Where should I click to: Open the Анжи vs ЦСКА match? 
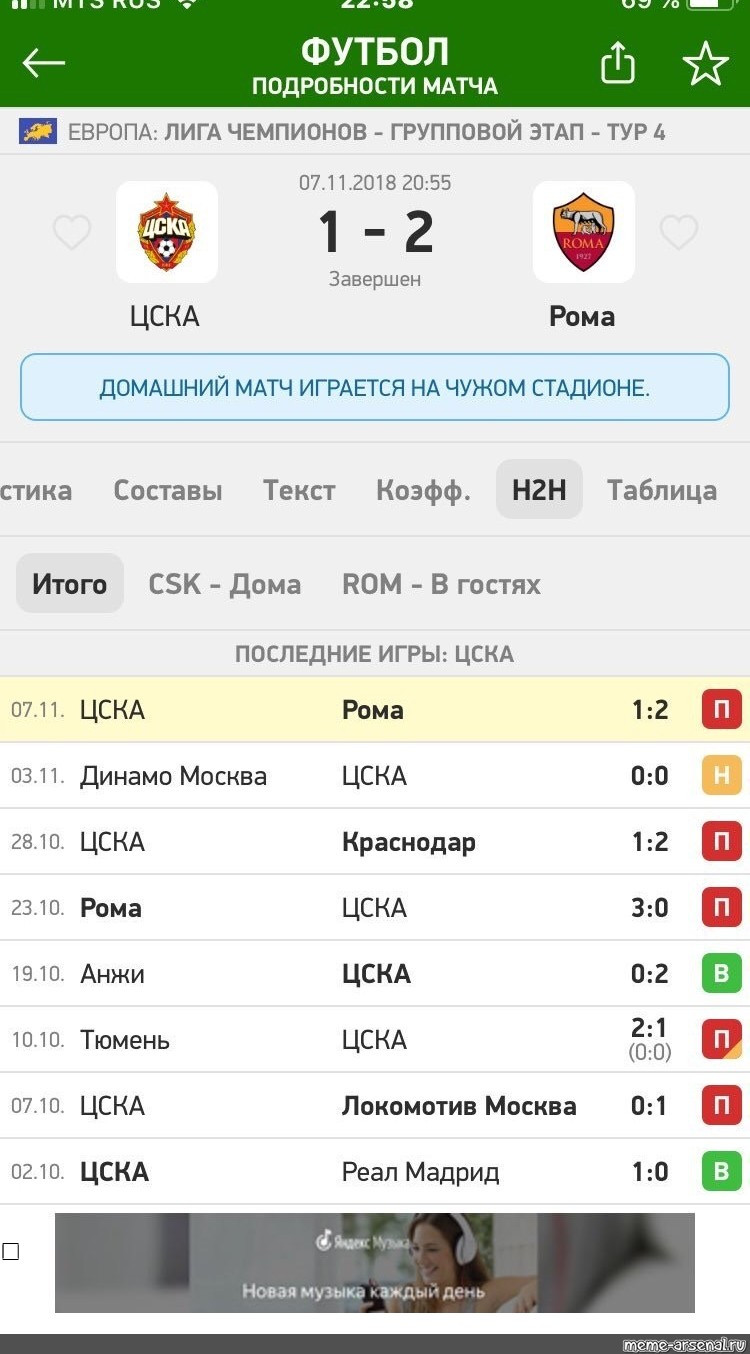pyautogui.click(x=375, y=974)
